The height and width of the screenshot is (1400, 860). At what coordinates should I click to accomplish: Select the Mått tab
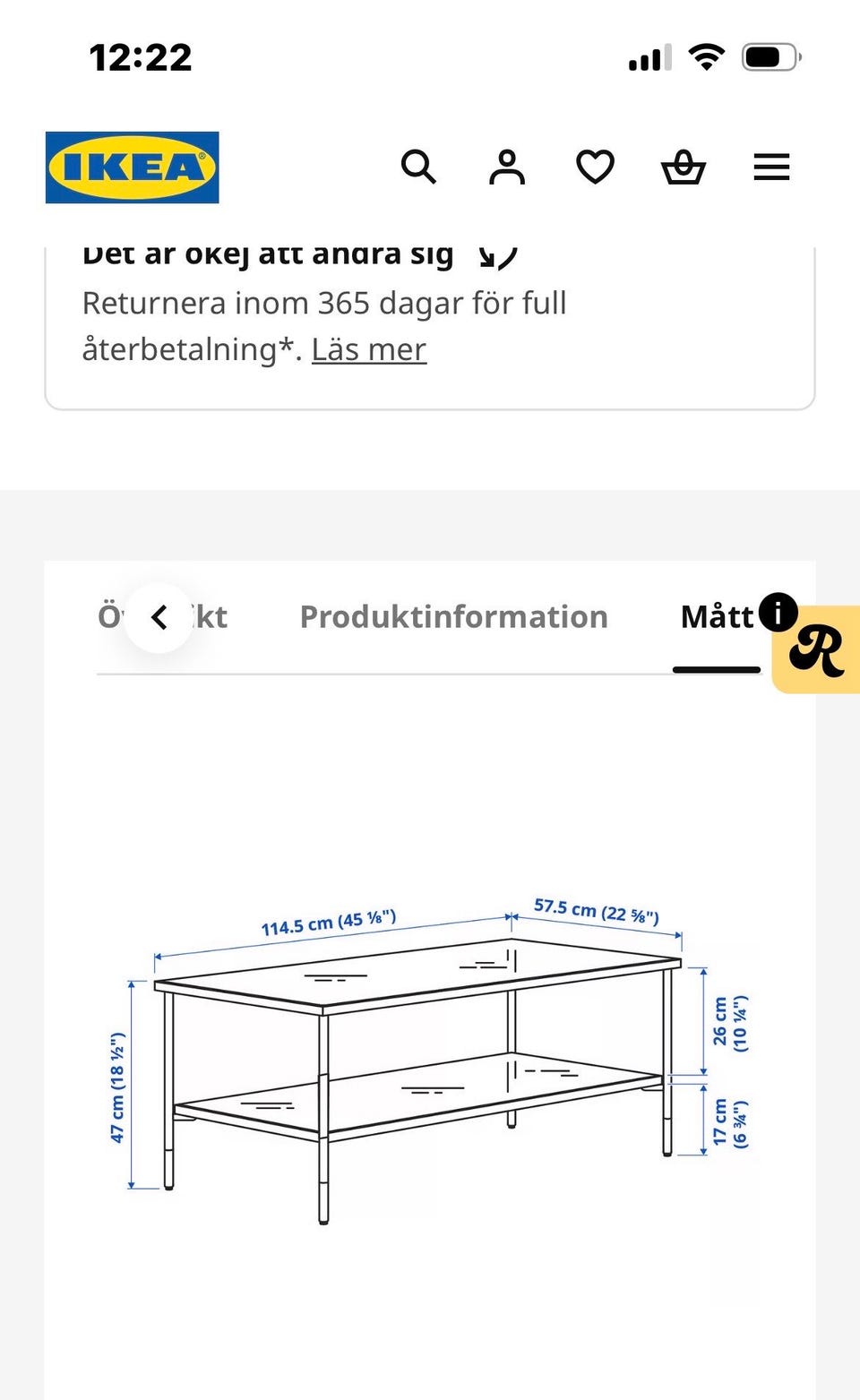717,616
